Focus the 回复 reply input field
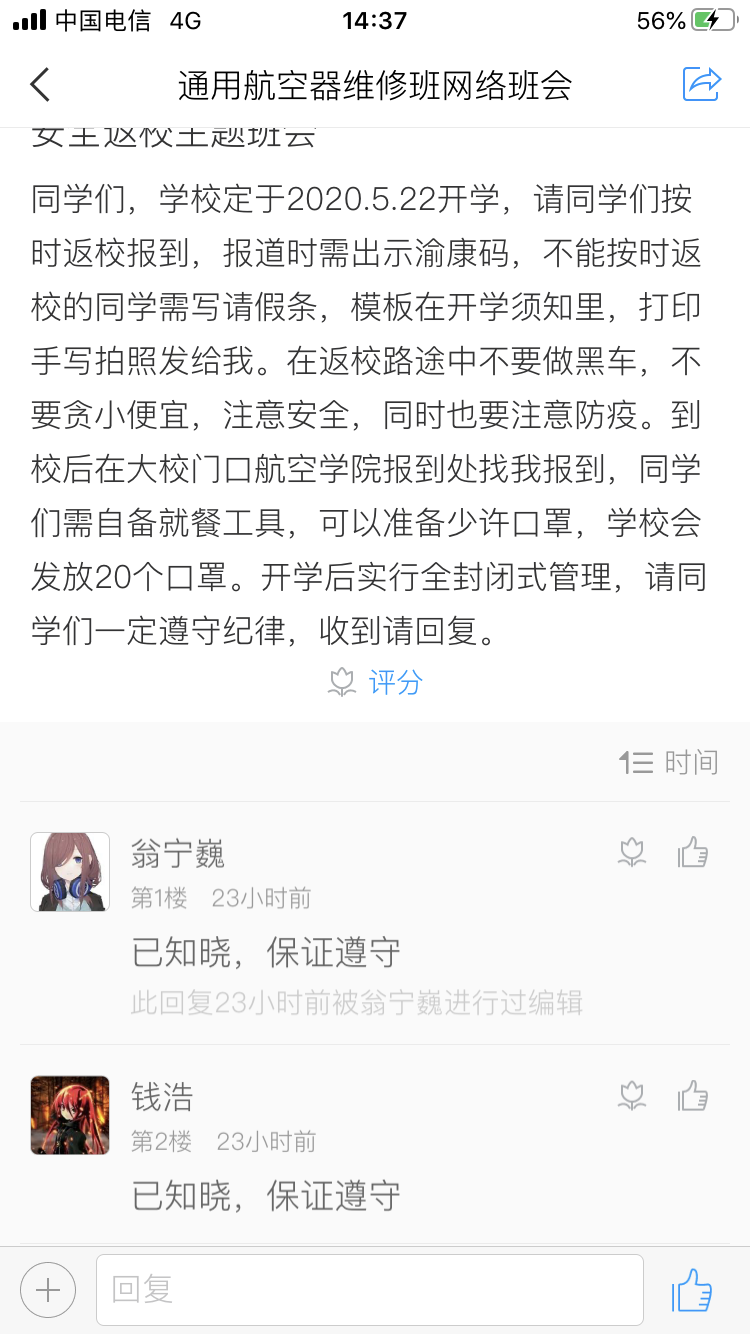750x1334 pixels. pyautogui.click(x=369, y=1290)
